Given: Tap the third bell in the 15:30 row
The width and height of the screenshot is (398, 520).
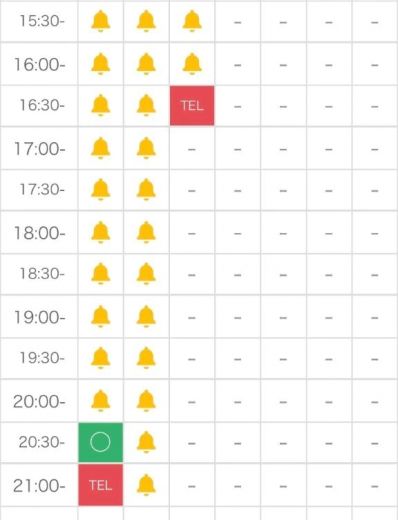Looking at the screenshot, I should [x=192, y=21].
